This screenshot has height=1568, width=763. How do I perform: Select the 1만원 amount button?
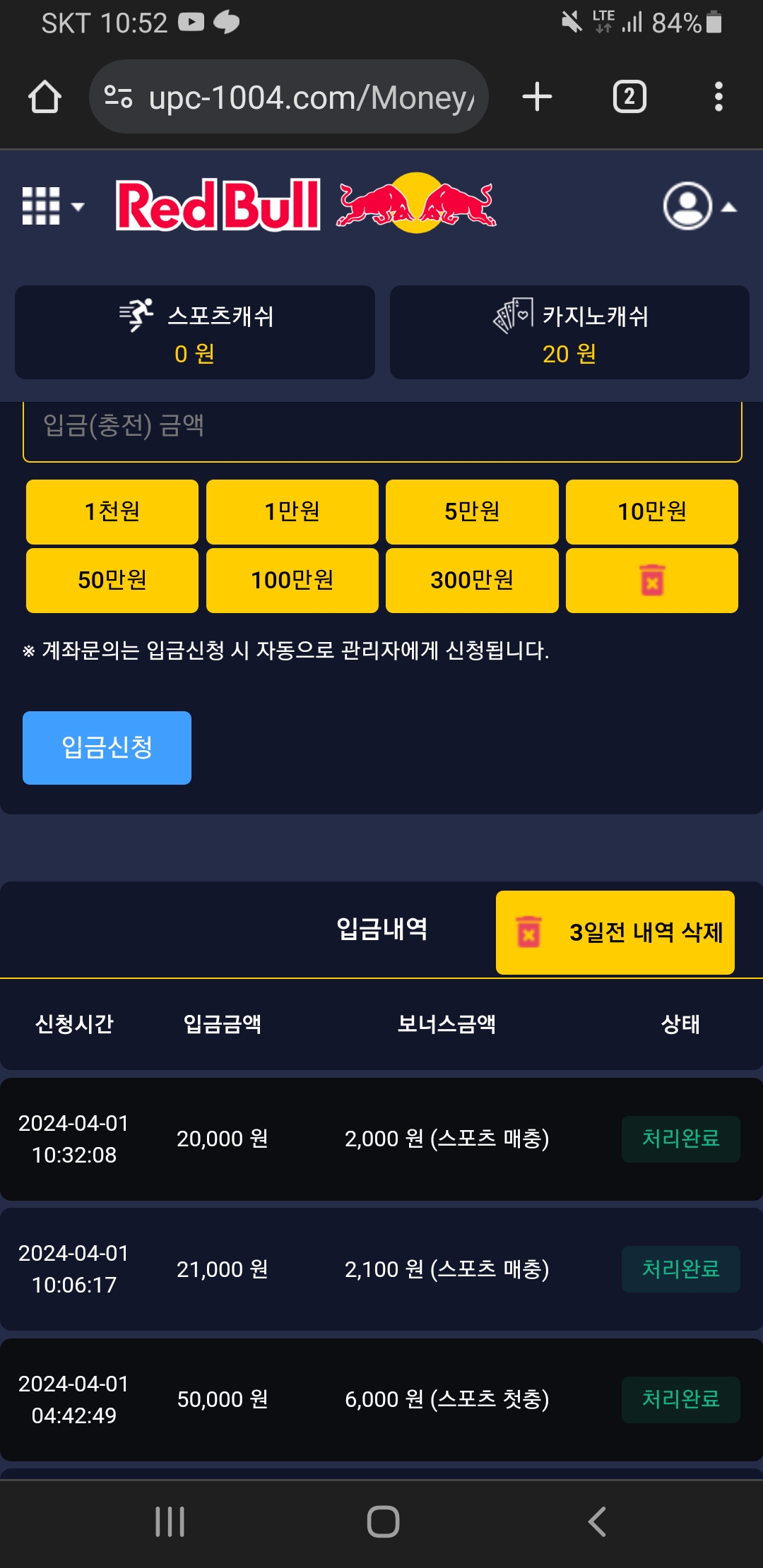(292, 511)
